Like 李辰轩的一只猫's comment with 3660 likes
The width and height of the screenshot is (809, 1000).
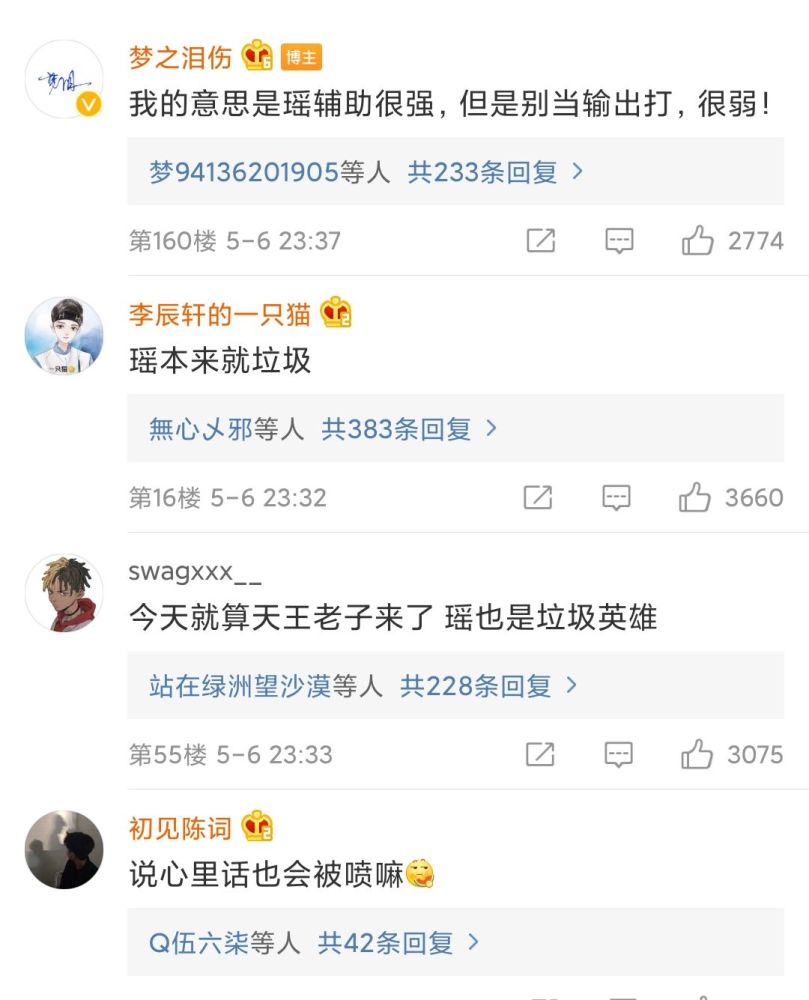pyautogui.click(x=694, y=497)
